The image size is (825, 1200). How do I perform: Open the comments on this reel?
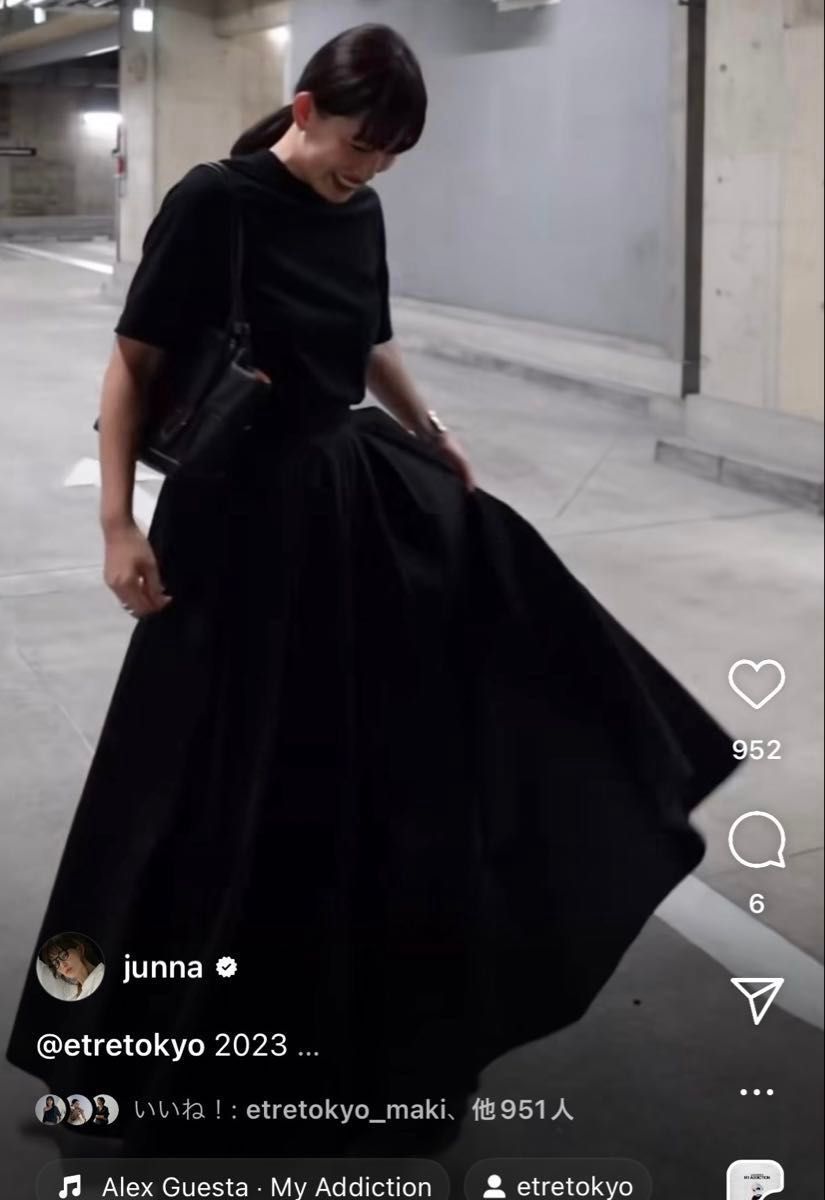tap(756, 842)
